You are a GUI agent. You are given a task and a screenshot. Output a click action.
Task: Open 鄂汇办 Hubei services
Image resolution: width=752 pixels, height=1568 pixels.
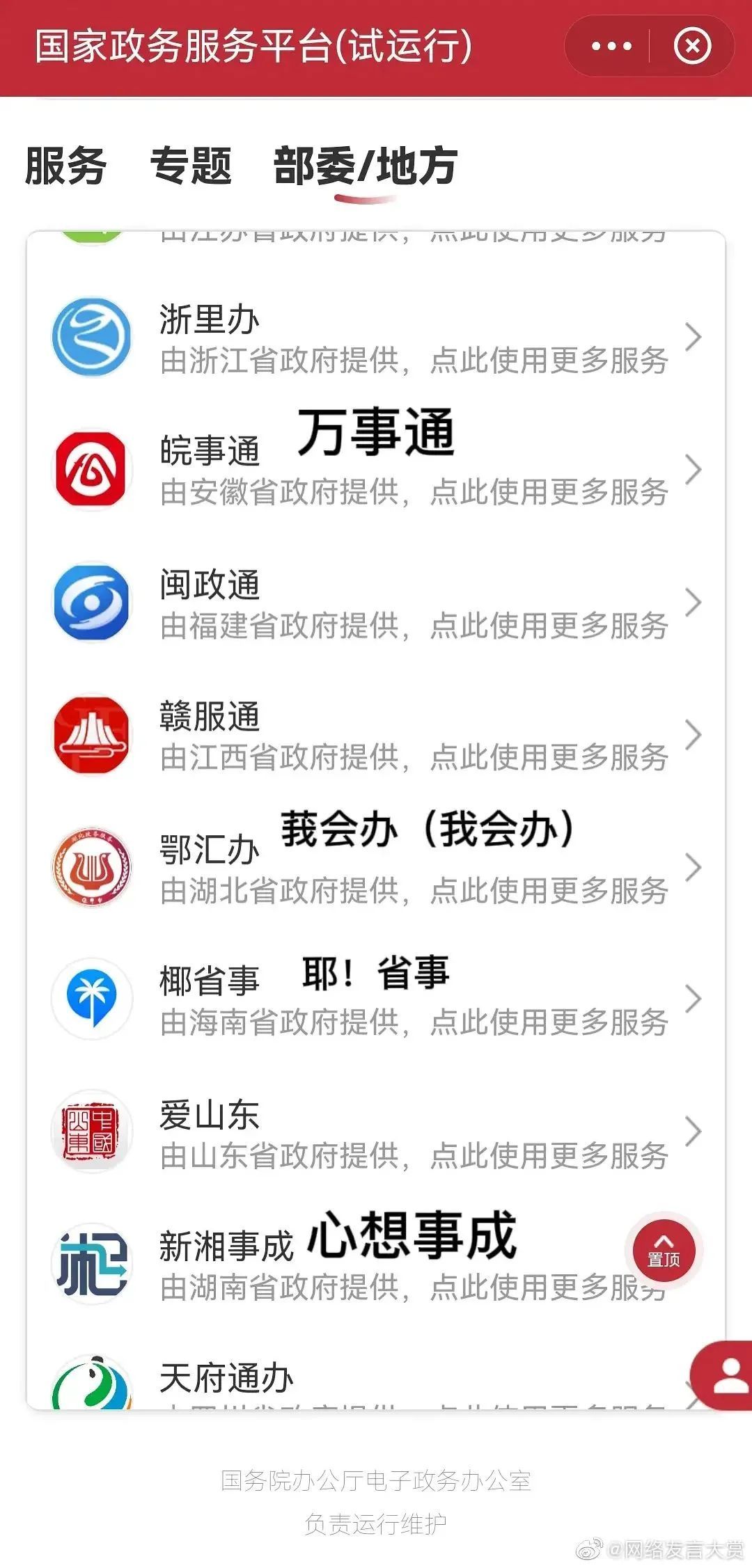(376, 868)
